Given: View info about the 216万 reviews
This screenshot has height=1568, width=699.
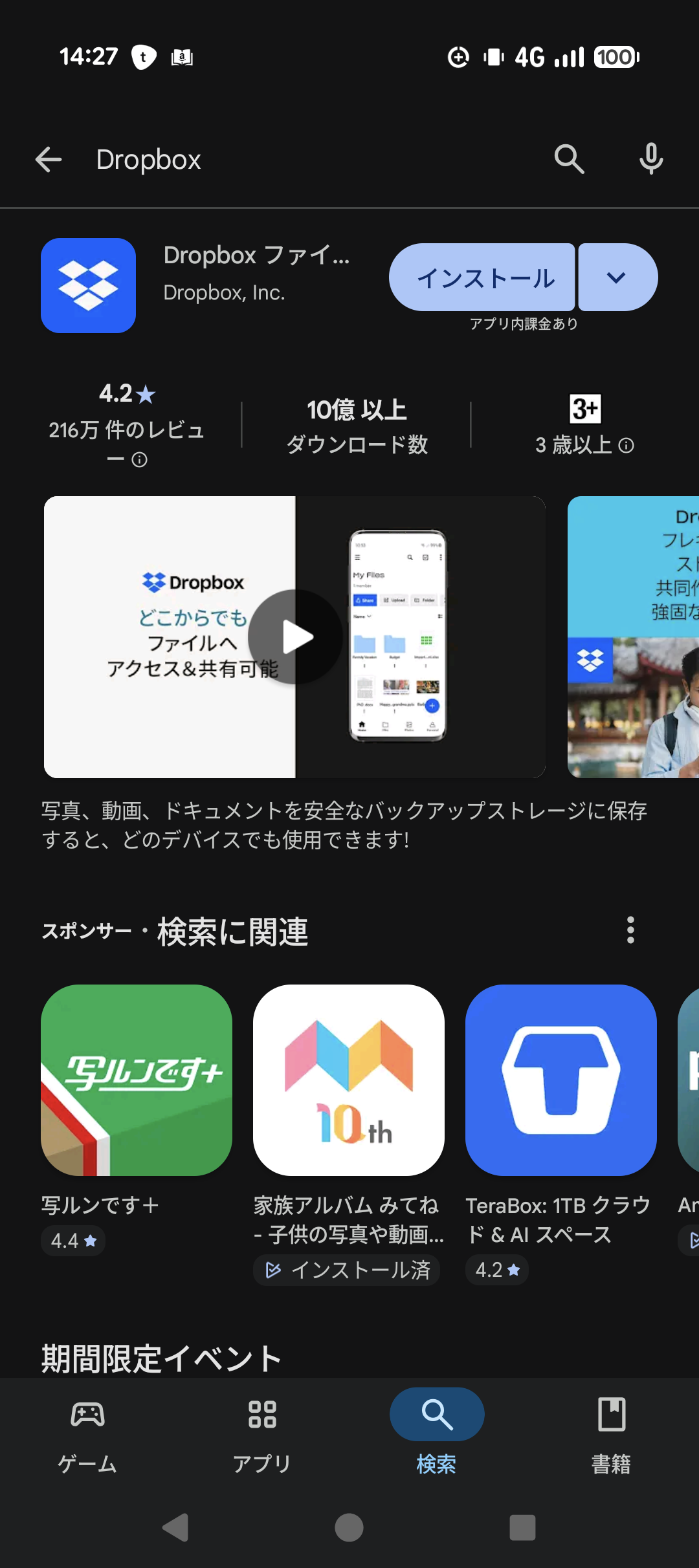Looking at the screenshot, I should tap(139, 460).
